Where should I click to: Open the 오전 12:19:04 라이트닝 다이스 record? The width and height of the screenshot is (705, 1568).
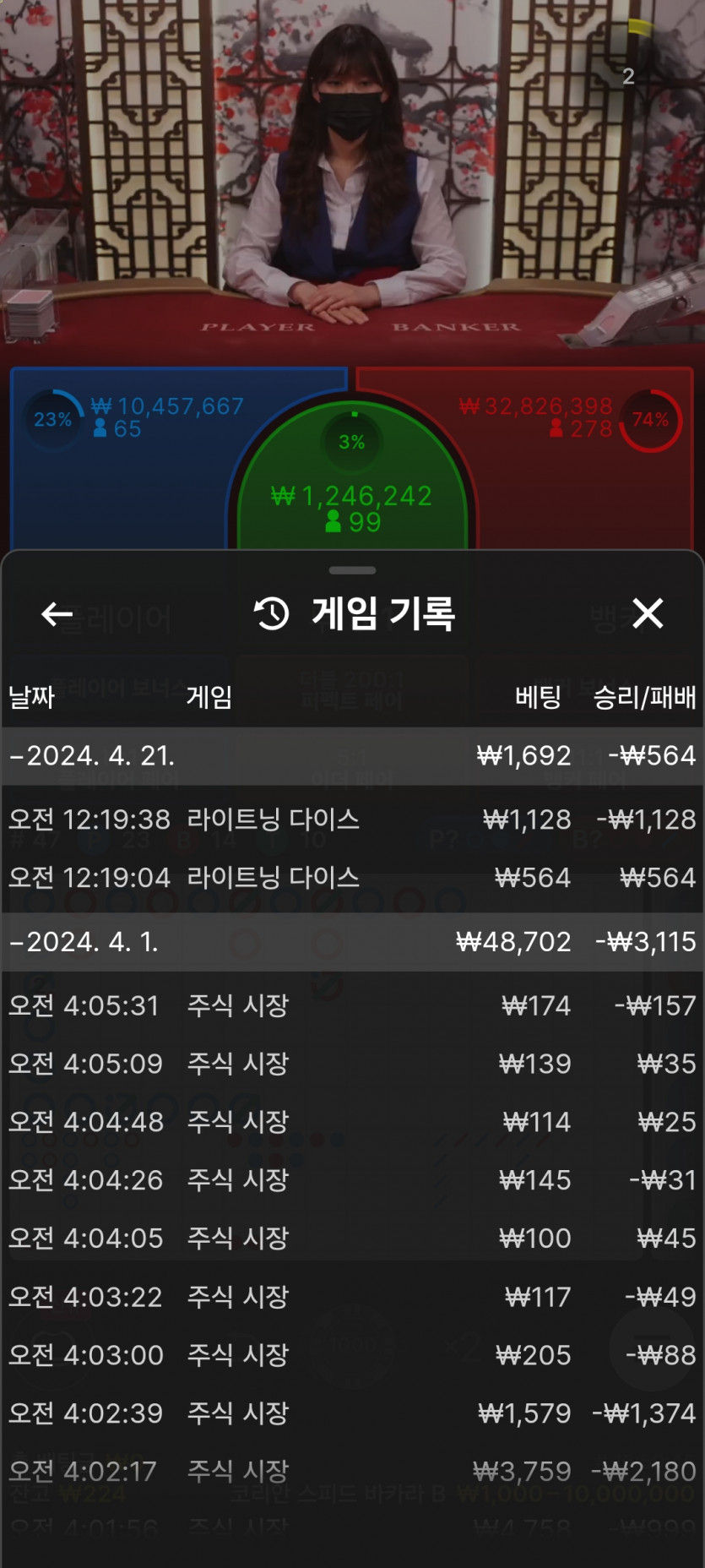pos(352,878)
